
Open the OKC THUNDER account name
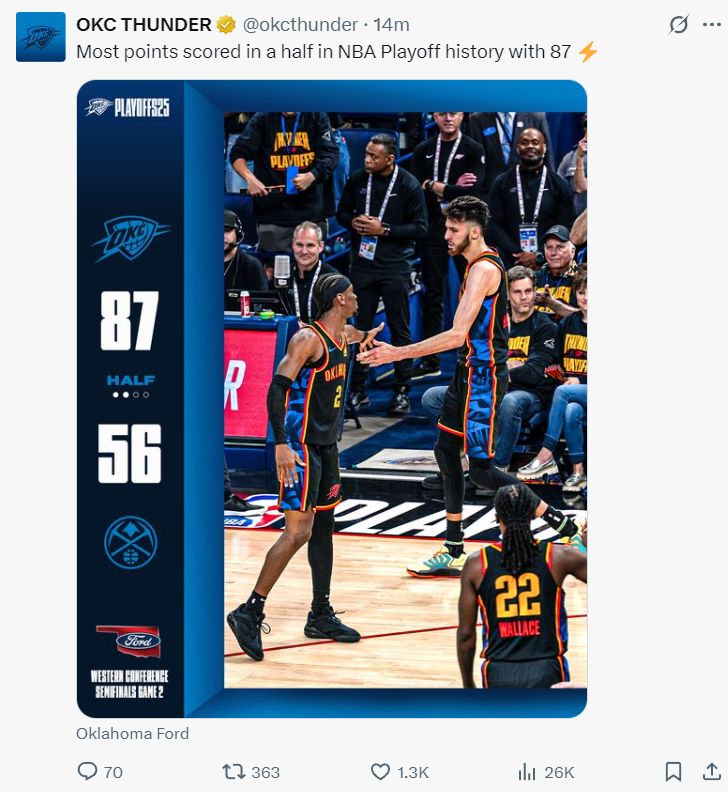[144, 25]
